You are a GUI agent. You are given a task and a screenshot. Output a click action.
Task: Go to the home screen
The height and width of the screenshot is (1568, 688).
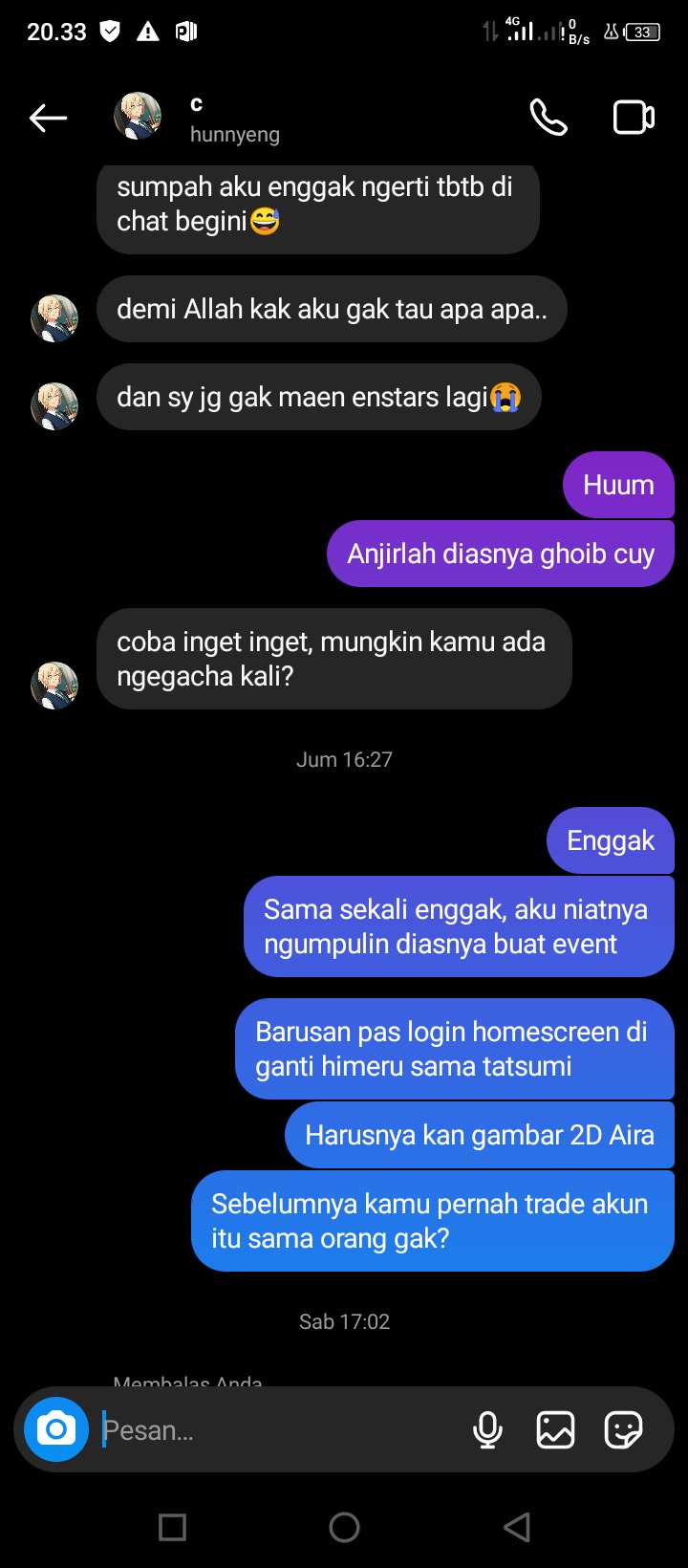click(344, 1527)
